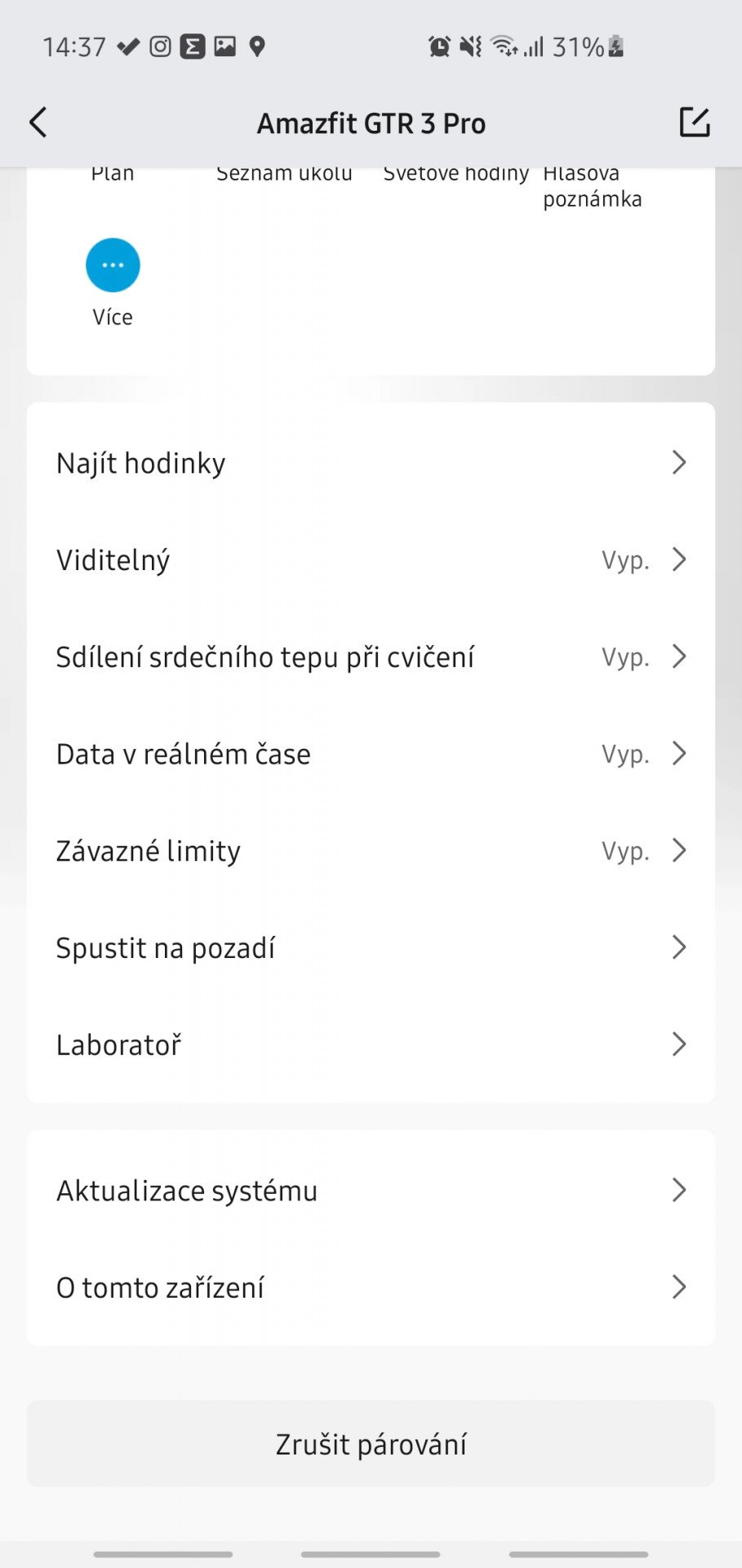Open Data v reálném čase
Image resolution: width=742 pixels, height=1568 pixels.
[x=371, y=754]
